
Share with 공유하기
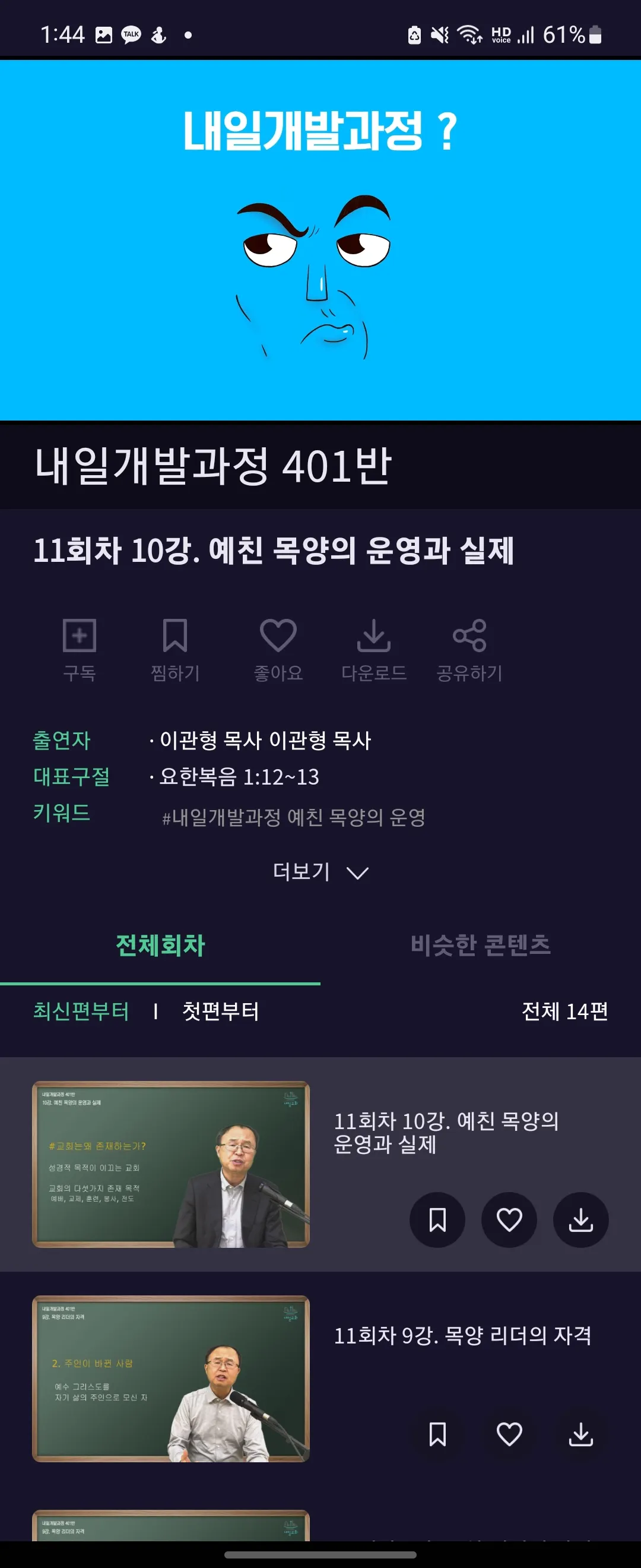pos(469,649)
